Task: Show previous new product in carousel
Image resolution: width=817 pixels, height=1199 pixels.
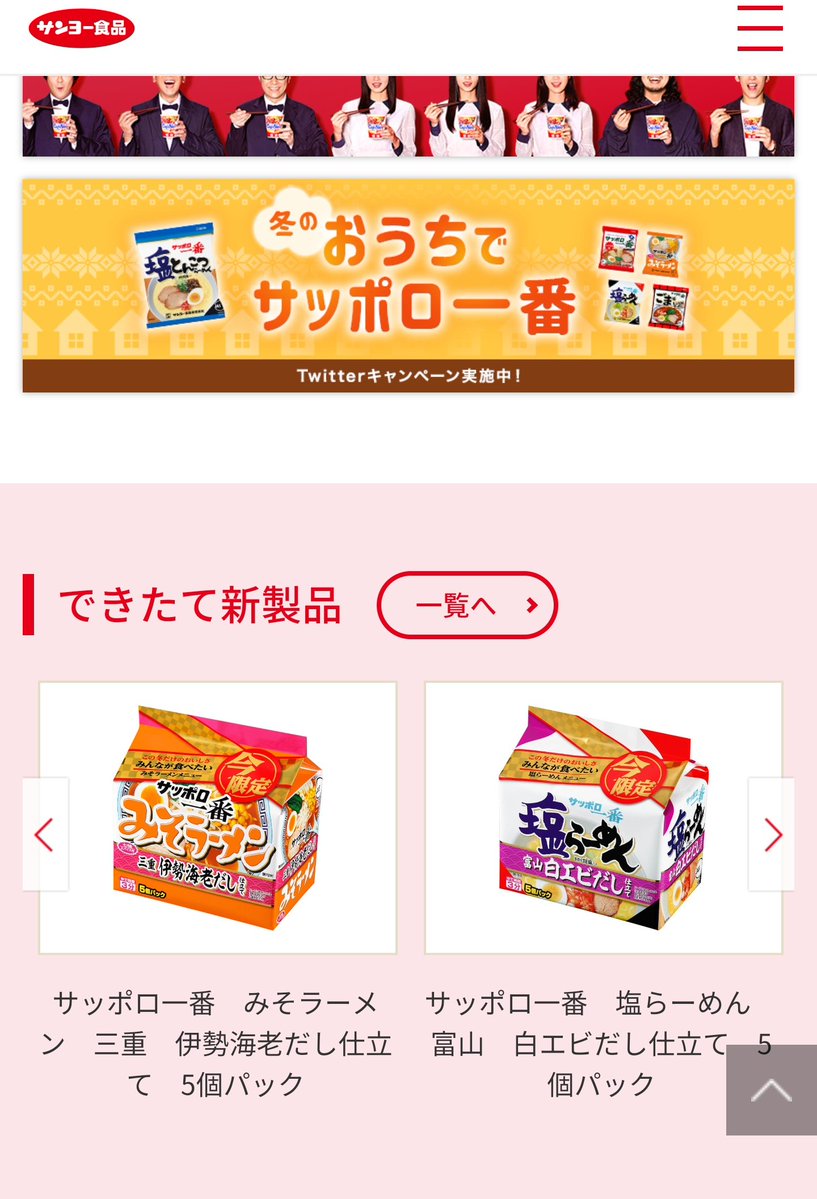Action: point(45,834)
